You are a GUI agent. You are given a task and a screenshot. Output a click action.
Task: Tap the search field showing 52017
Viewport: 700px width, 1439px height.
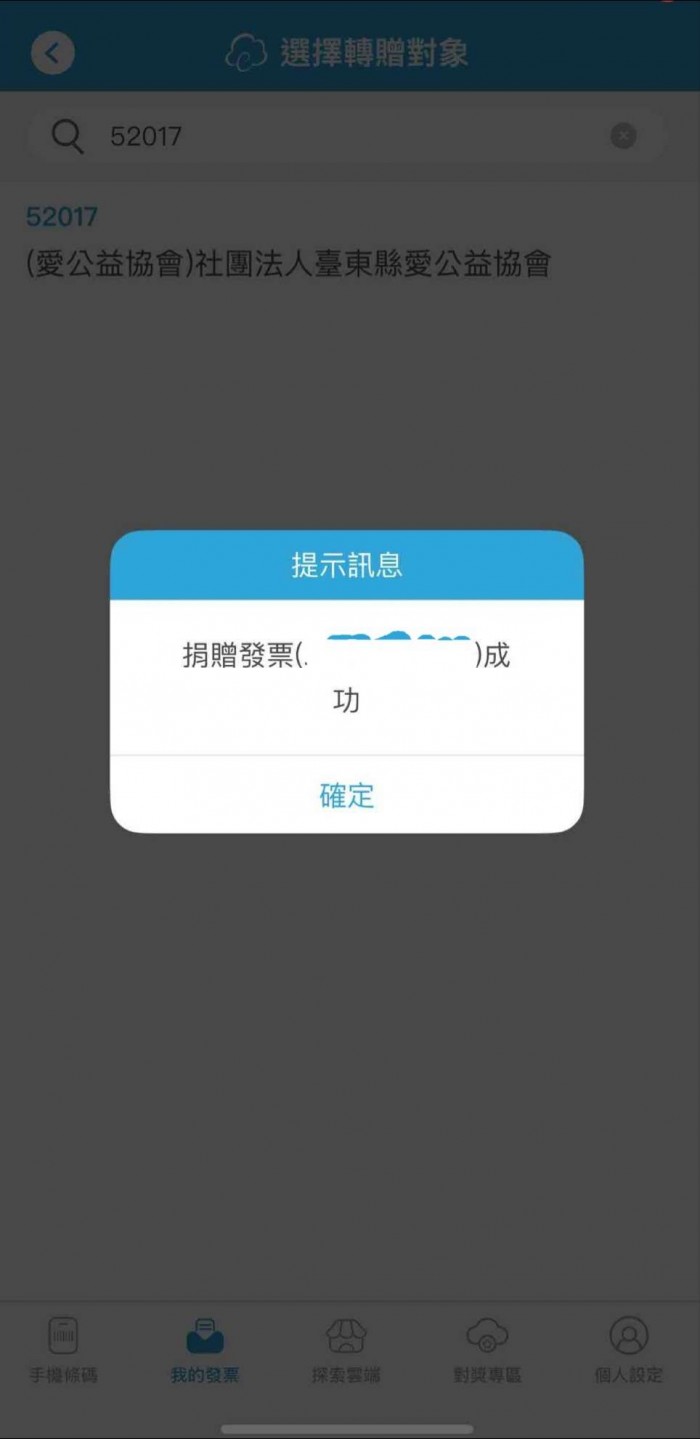coord(340,136)
